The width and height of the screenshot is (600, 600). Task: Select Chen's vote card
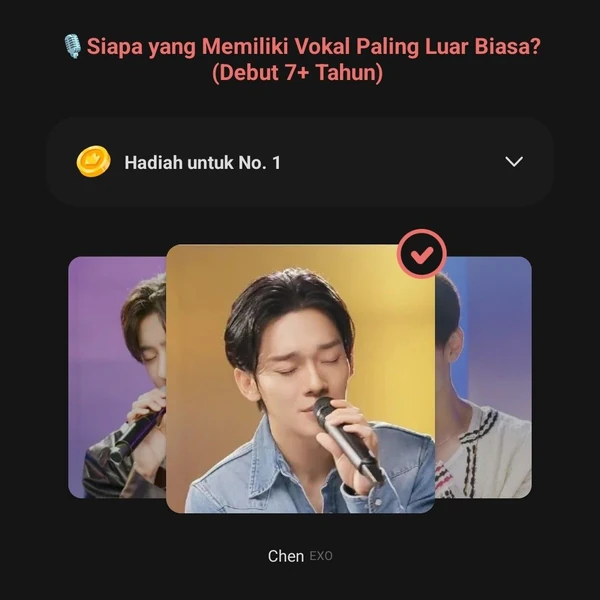coord(300,380)
